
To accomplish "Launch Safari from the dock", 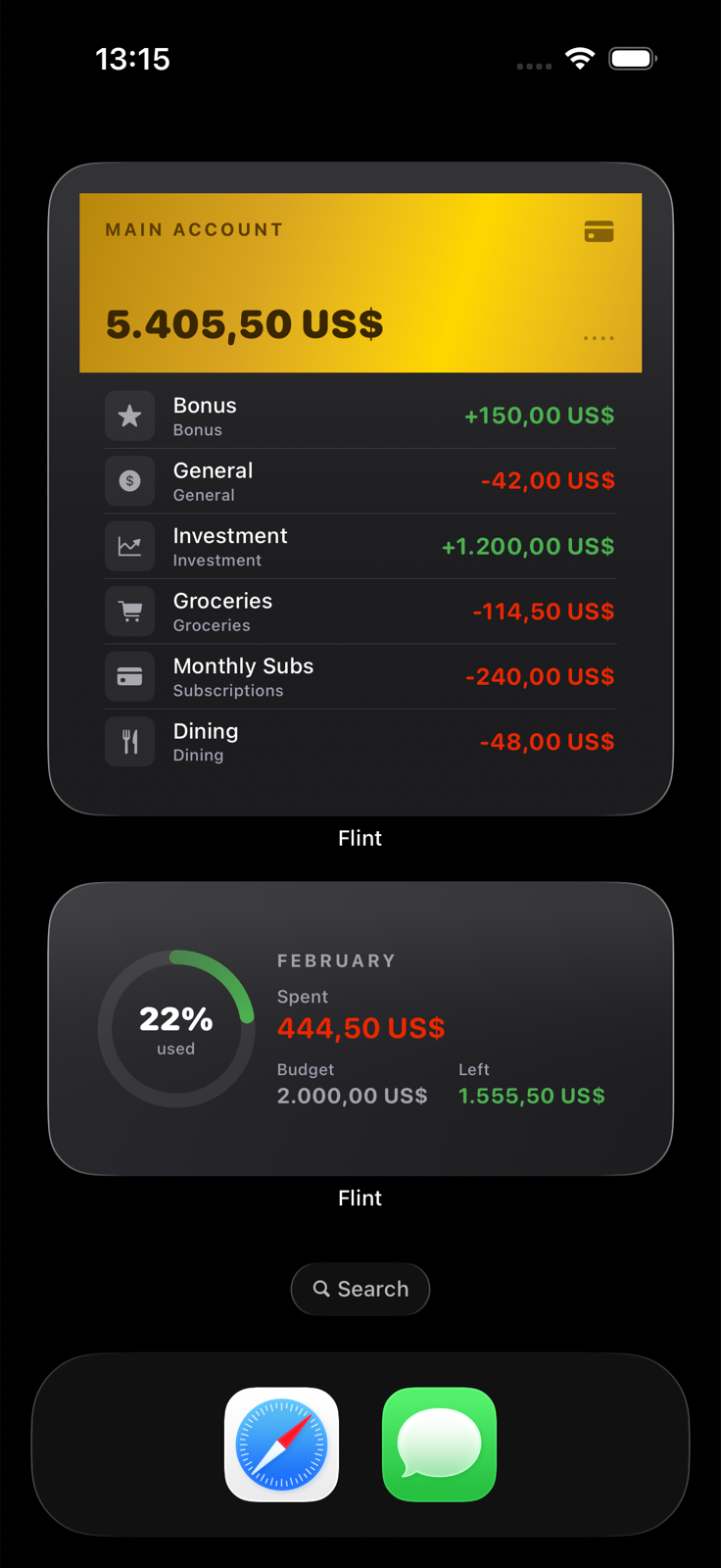I will coord(281,1445).
